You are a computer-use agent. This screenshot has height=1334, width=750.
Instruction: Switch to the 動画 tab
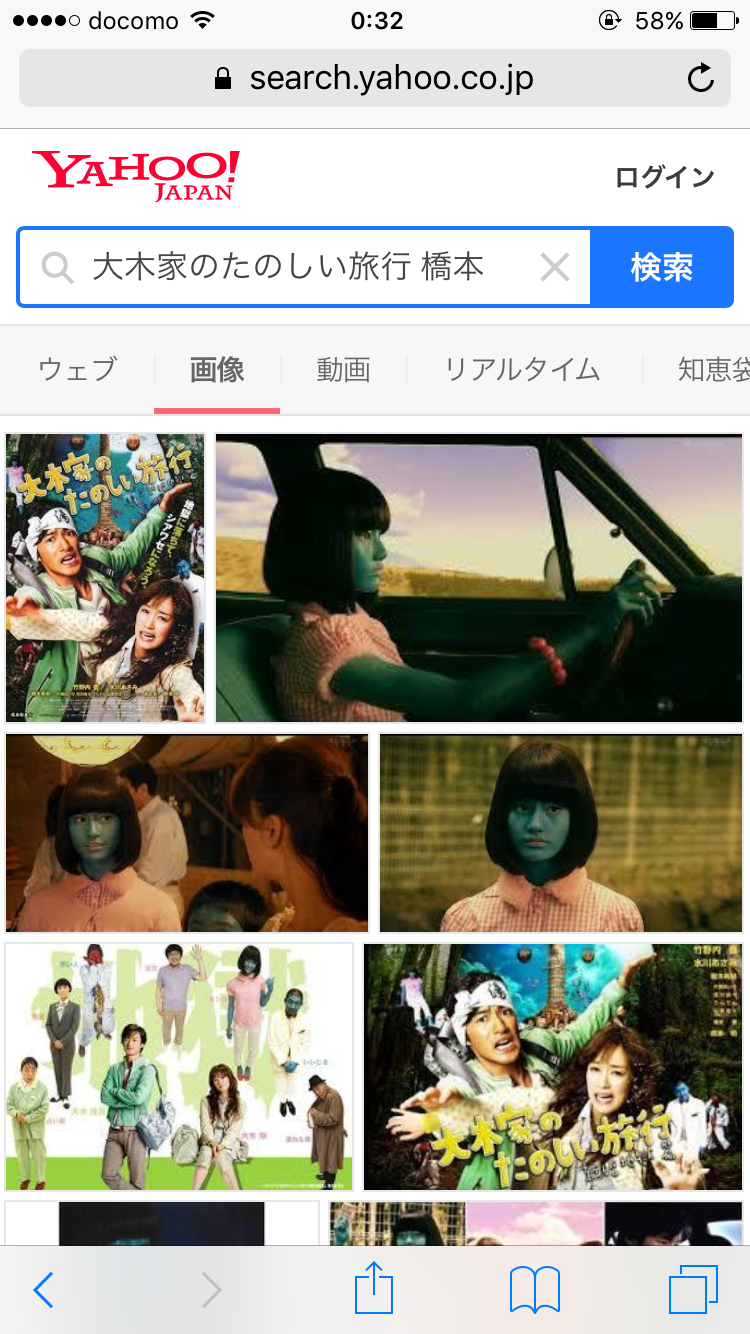343,370
